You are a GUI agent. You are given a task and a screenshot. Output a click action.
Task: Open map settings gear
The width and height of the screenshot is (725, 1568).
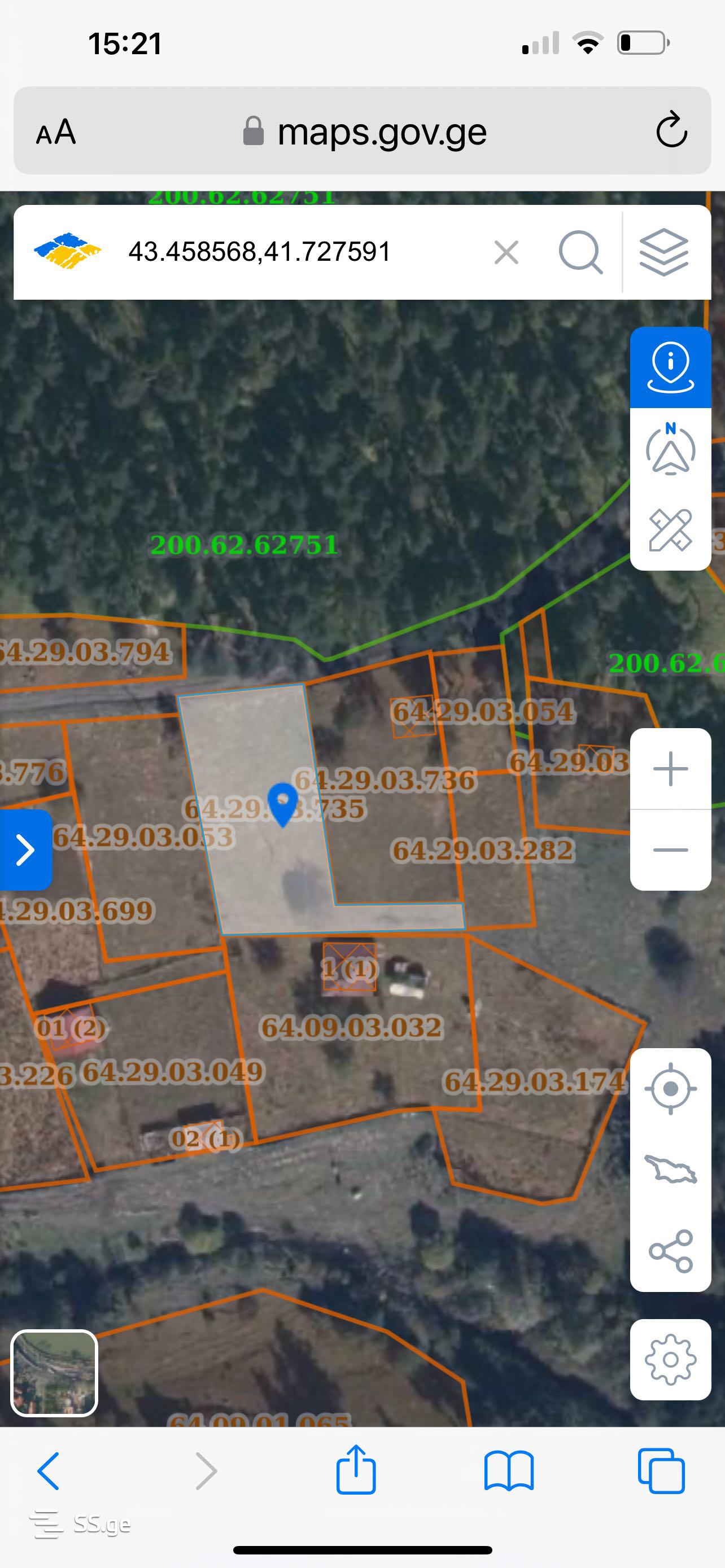coord(670,1360)
